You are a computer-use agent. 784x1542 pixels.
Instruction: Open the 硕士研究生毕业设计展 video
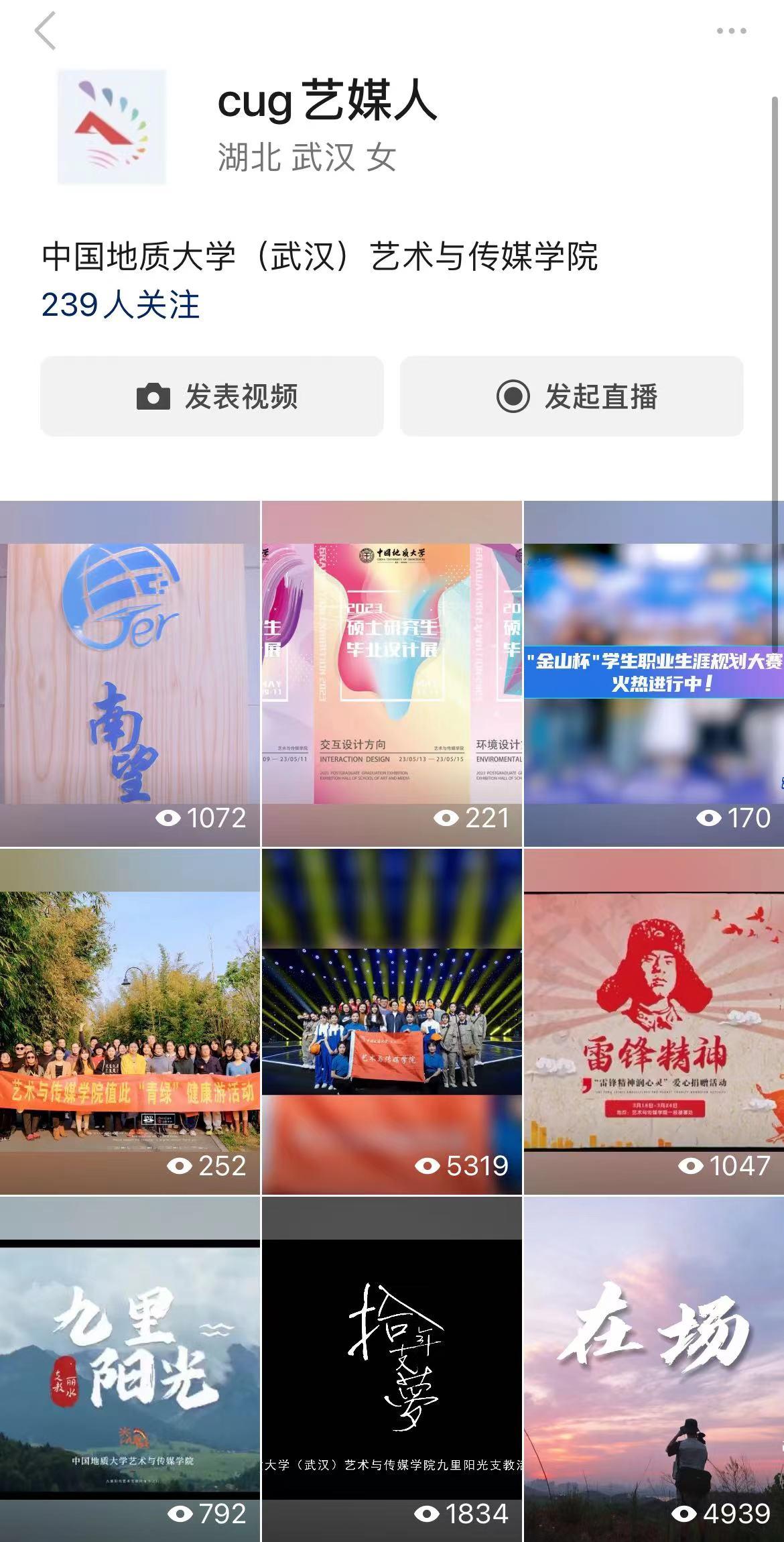[x=391, y=673]
